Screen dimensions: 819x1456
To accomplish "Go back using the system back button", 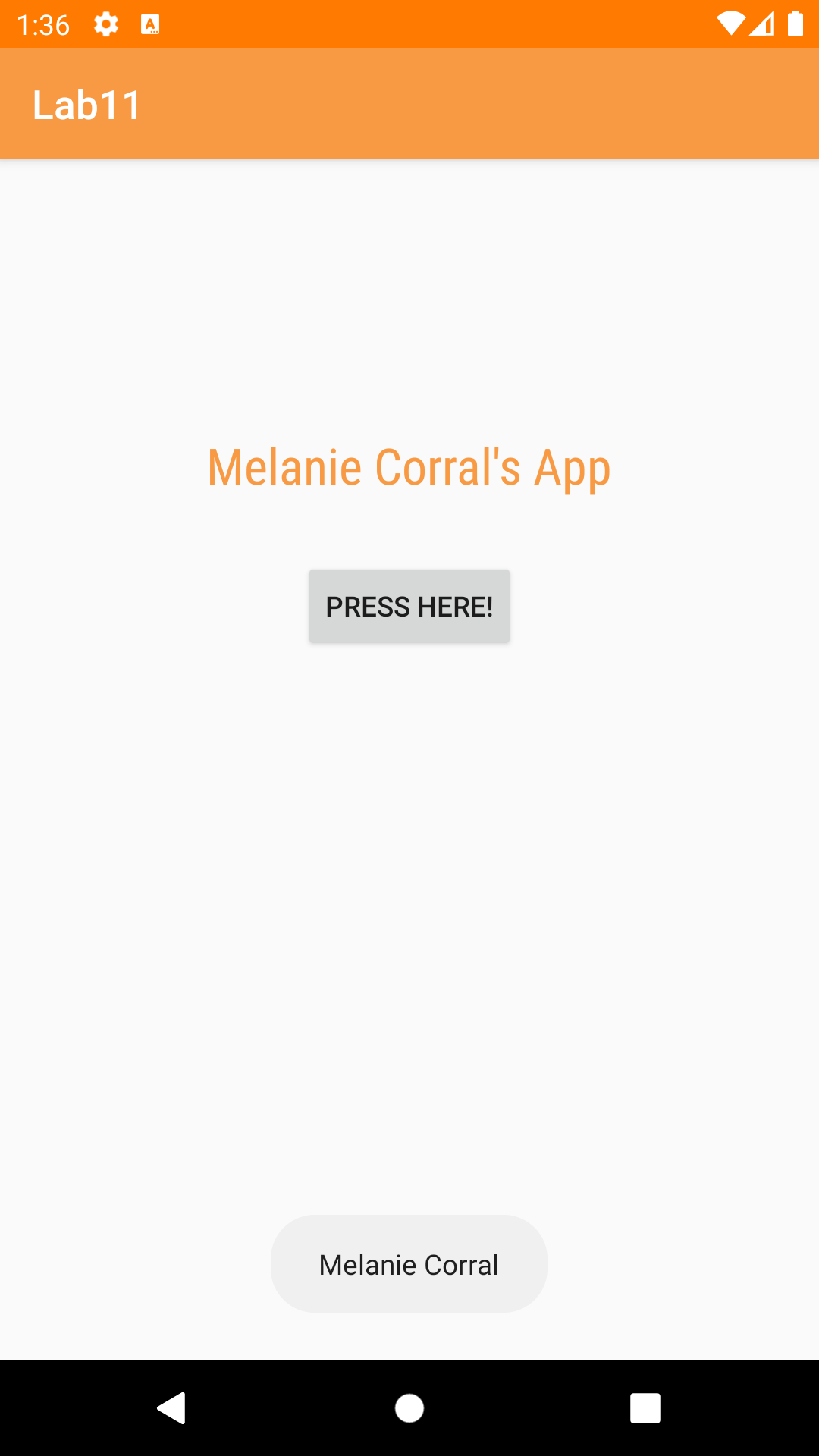I will [172, 1408].
